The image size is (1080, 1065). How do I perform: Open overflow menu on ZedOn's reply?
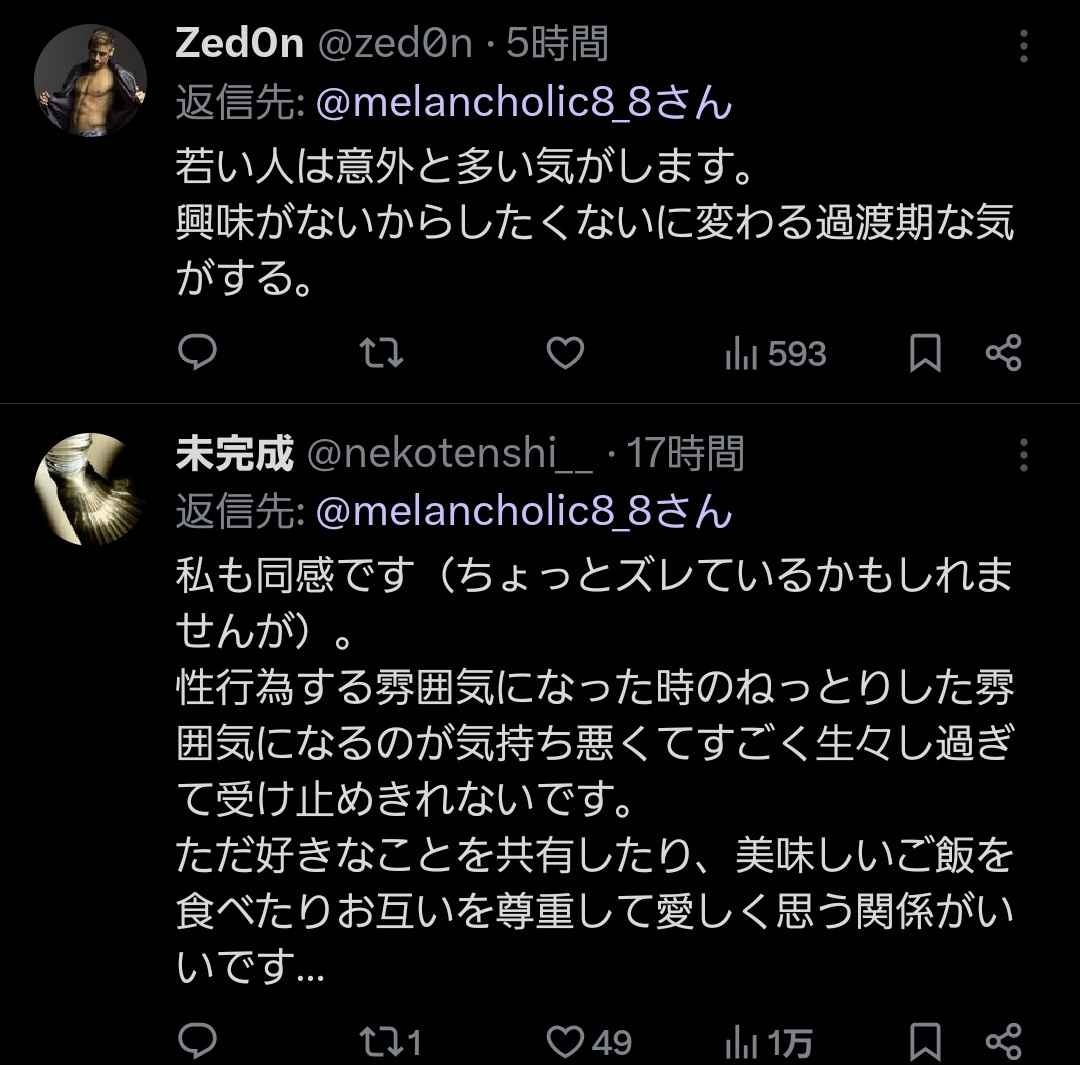coord(1023,46)
